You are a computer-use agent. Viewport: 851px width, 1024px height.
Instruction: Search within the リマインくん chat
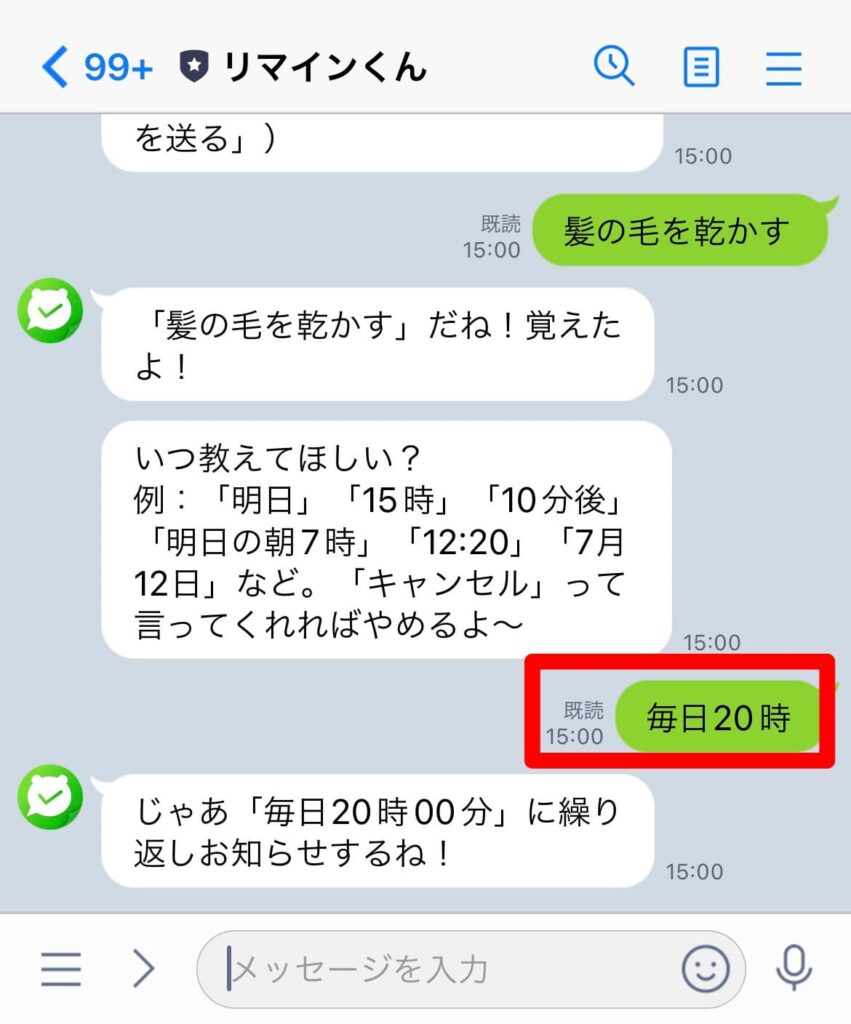[x=613, y=67]
